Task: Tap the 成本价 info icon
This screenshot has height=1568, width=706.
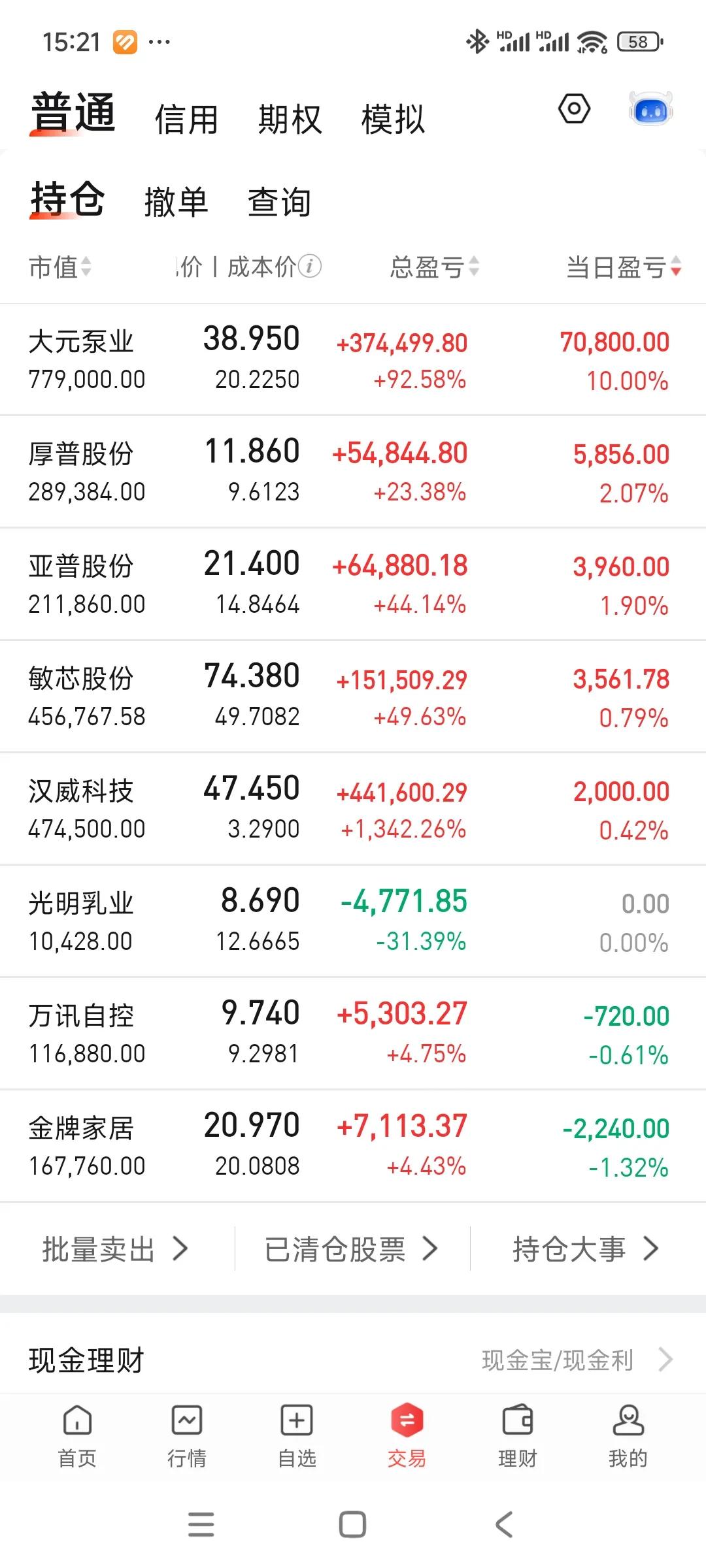Action: pyautogui.click(x=310, y=266)
